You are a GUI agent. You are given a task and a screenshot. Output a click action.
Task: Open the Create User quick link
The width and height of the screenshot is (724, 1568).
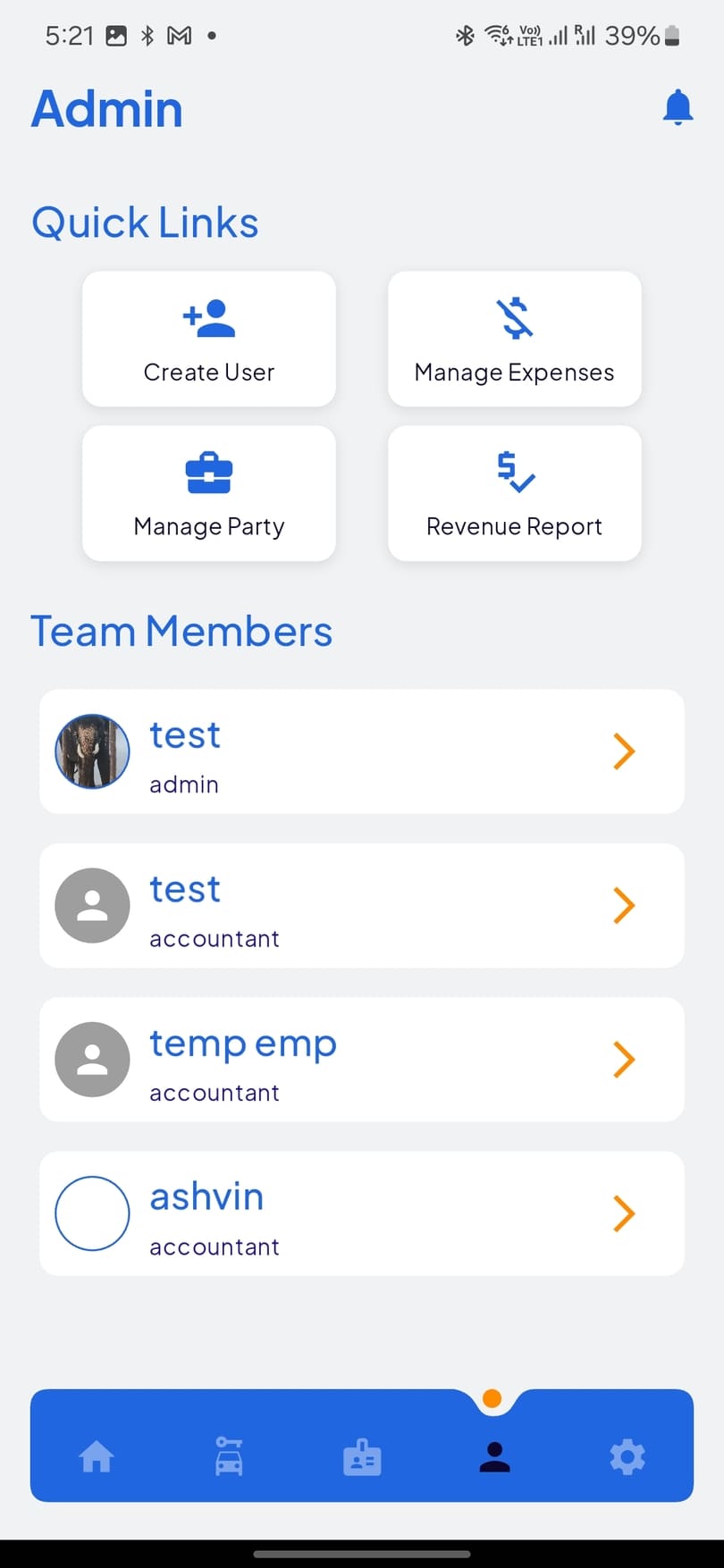click(x=209, y=340)
